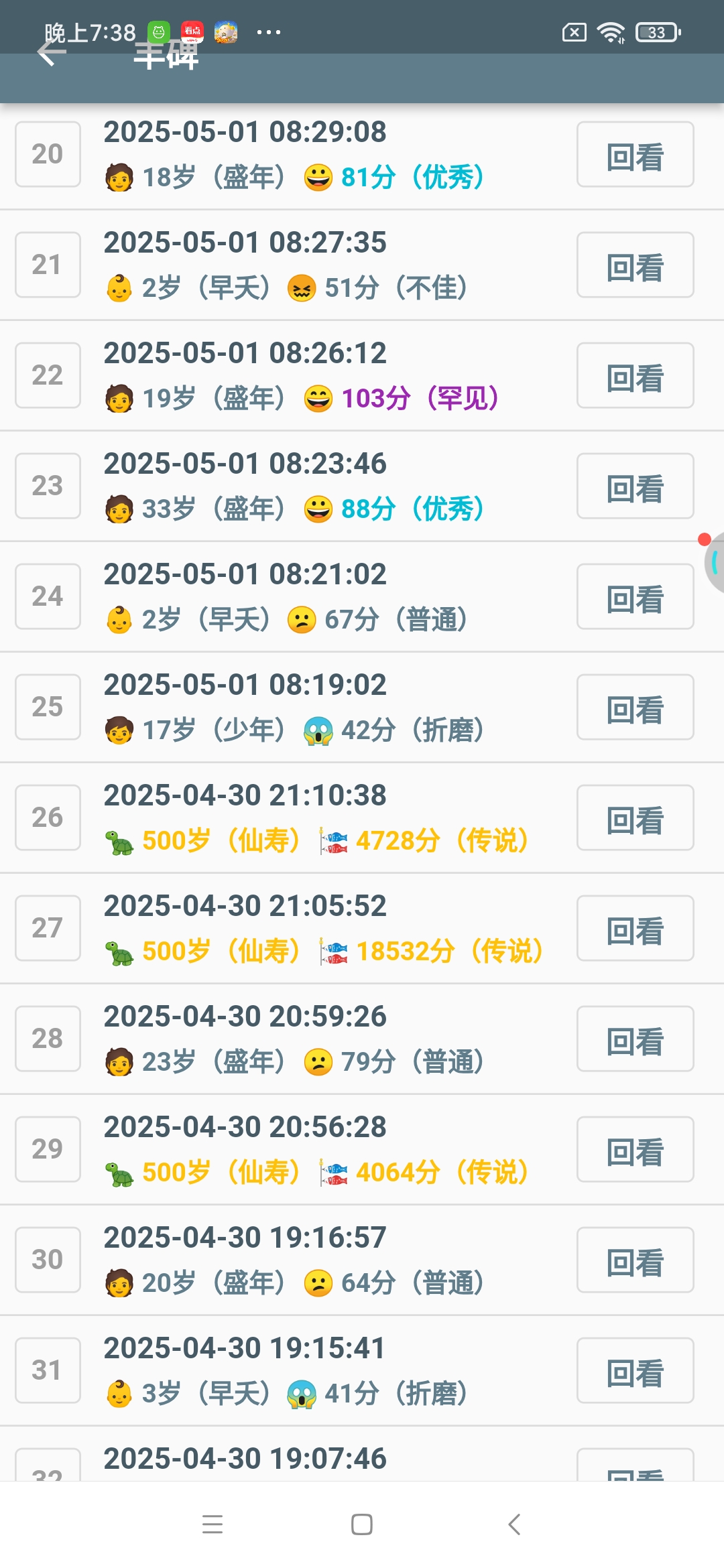Image resolution: width=724 pixels, height=1568 pixels.
Task: Tap 回看 for record 28
Action: [x=635, y=1039]
